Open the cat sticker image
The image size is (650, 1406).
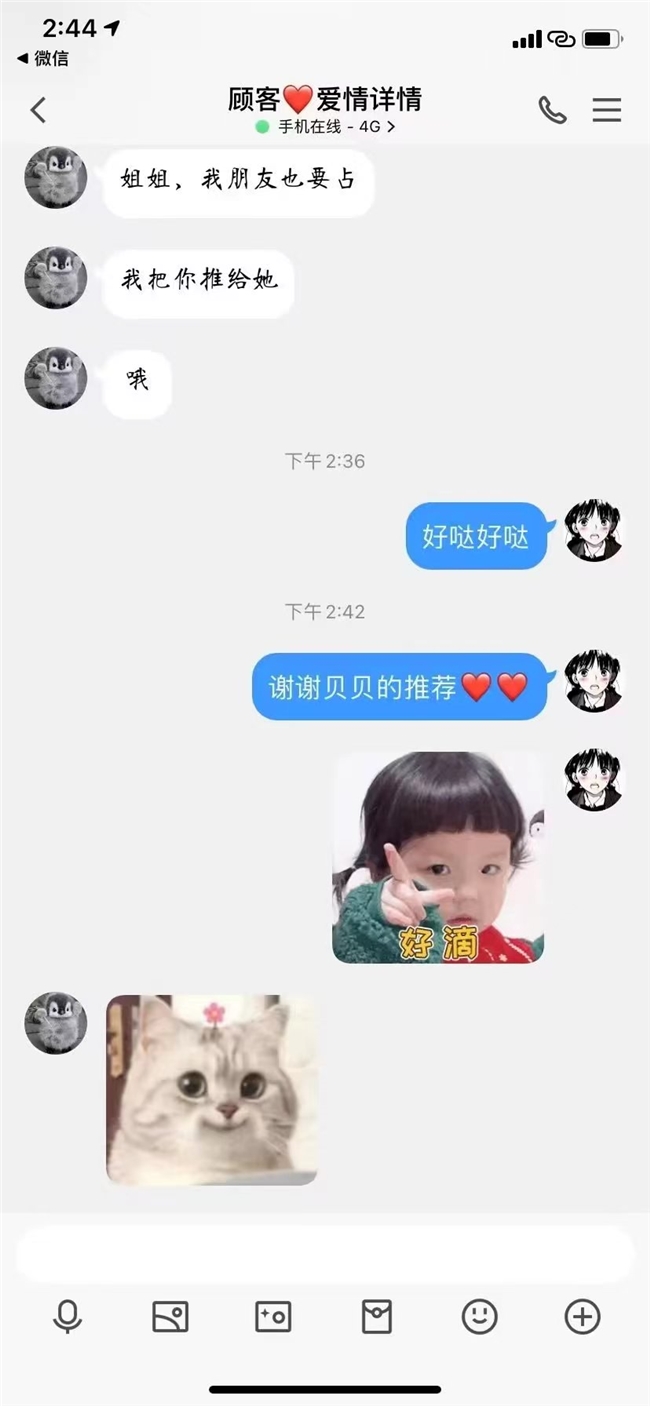pyautogui.click(x=211, y=1089)
